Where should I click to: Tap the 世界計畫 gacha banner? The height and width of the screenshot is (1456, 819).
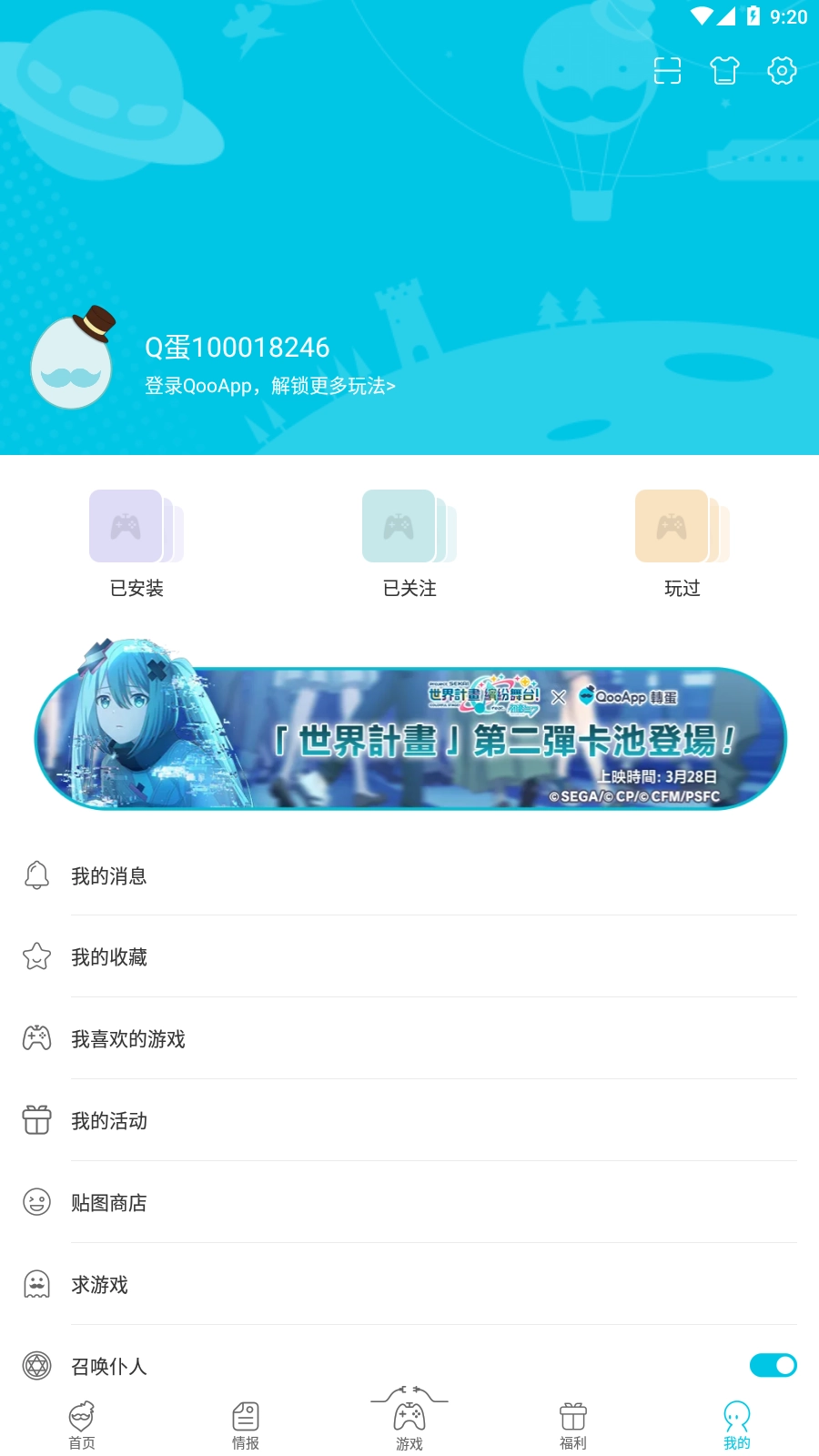[409, 739]
